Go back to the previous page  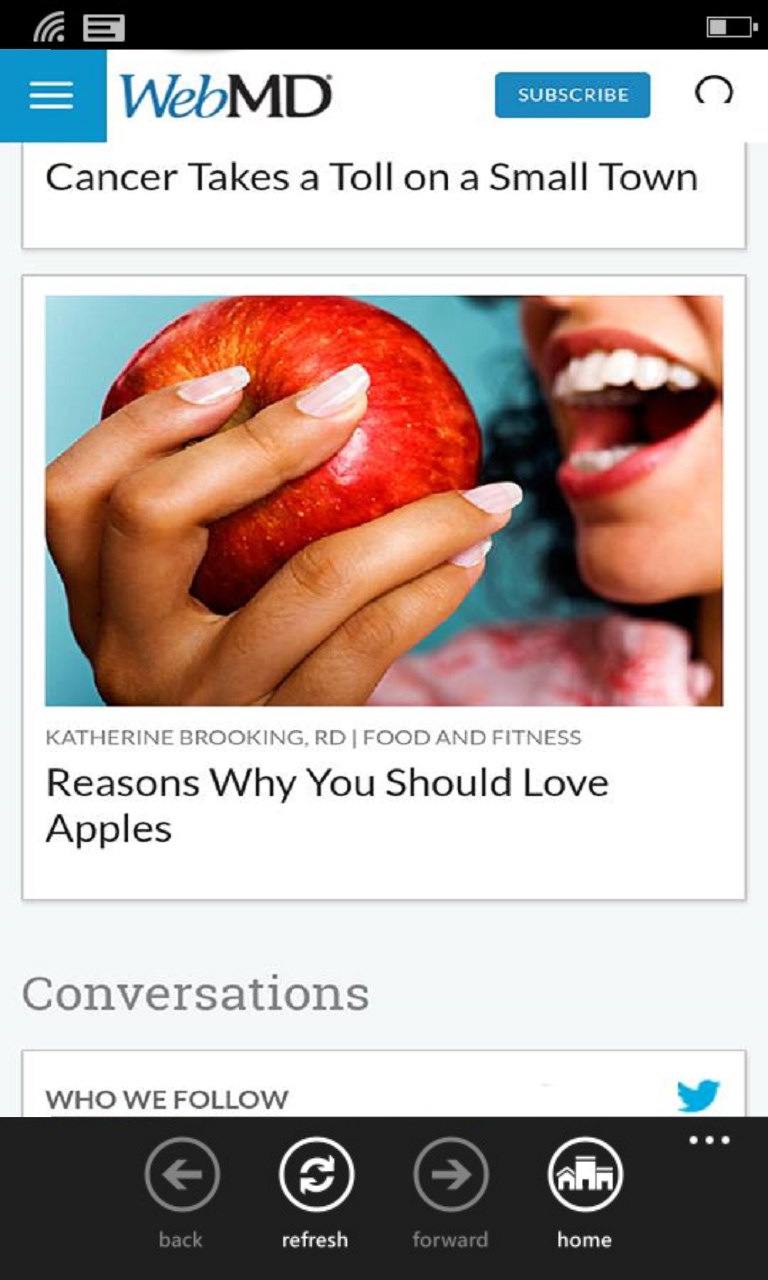coord(181,1176)
